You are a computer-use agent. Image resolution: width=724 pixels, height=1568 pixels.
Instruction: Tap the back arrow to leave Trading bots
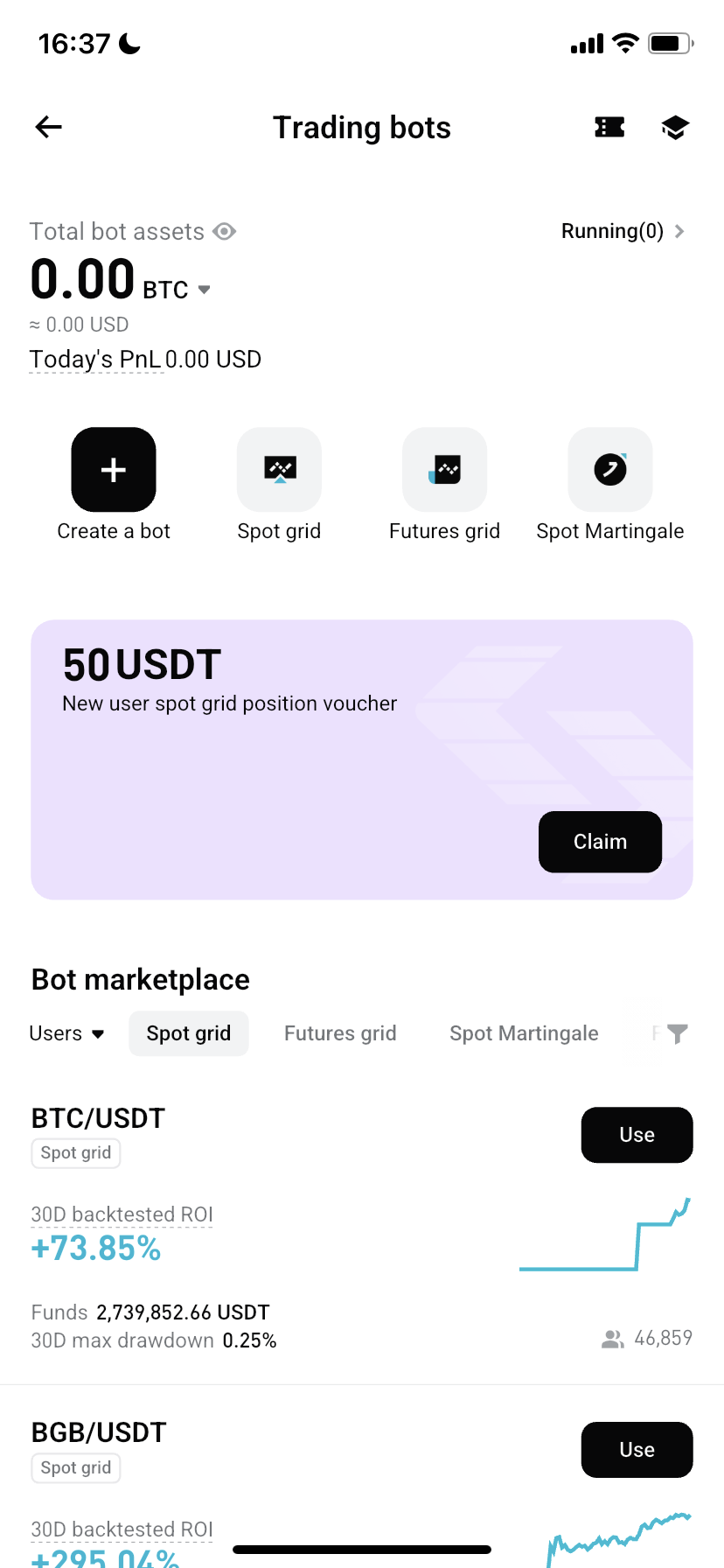(48, 127)
